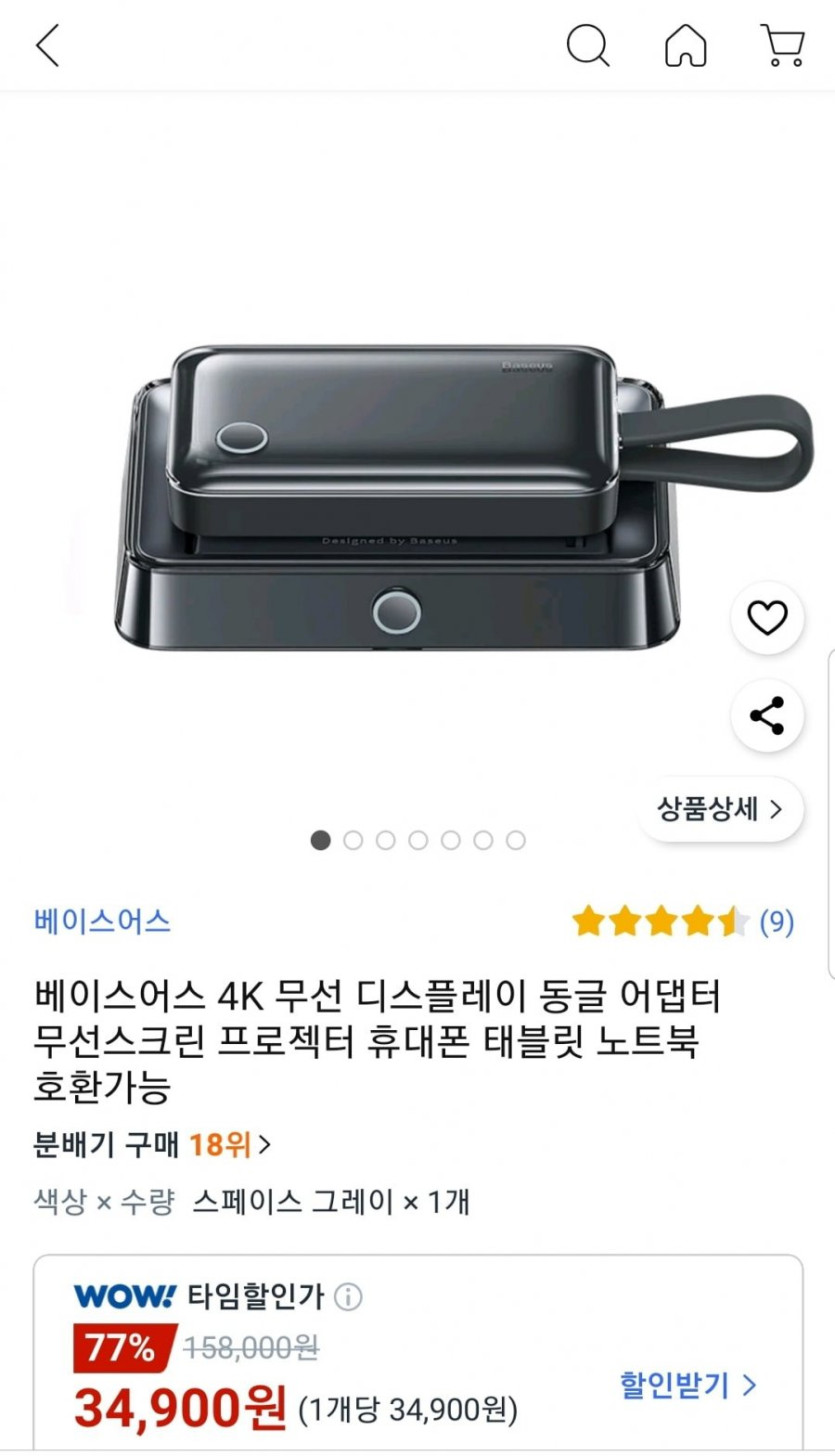The height and width of the screenshot is (1456, 835).
Task: Open the 베이스어스 brand link
Action: point(102,921)
